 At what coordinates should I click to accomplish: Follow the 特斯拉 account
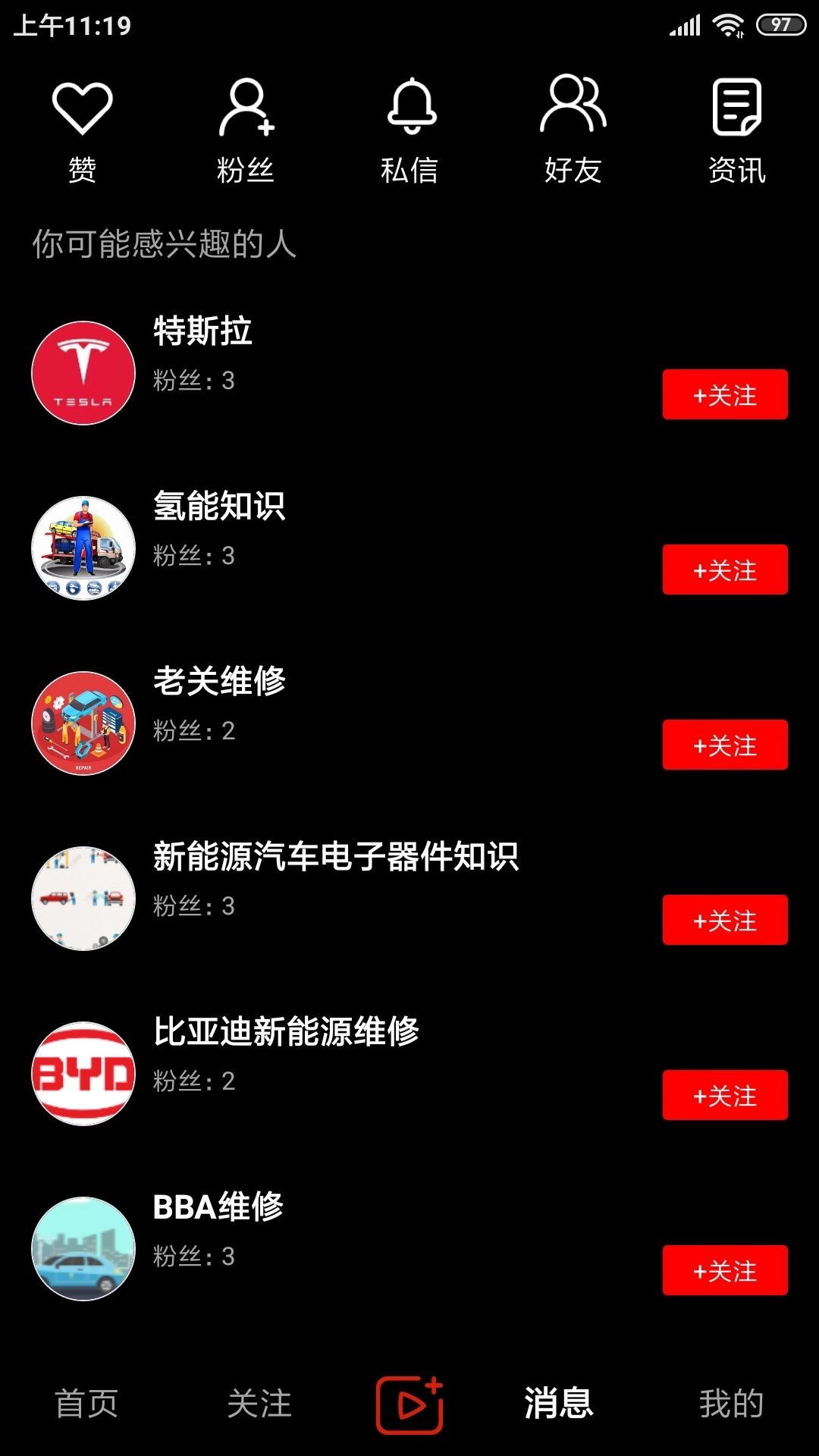coord(725,394)
